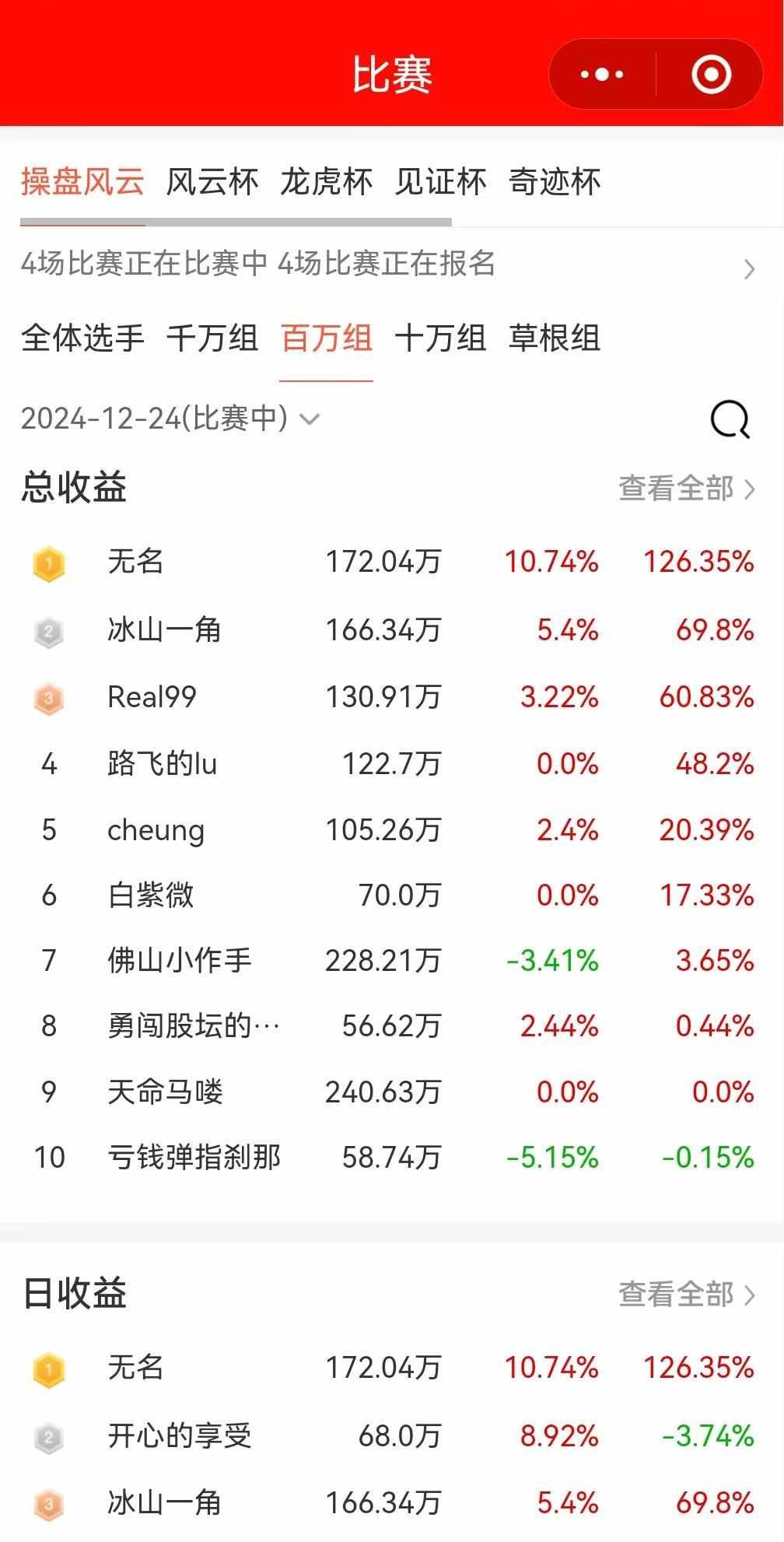Open Real99's ranking entry
Viewport: 784px width, 1542px height.
pos(392,697)
